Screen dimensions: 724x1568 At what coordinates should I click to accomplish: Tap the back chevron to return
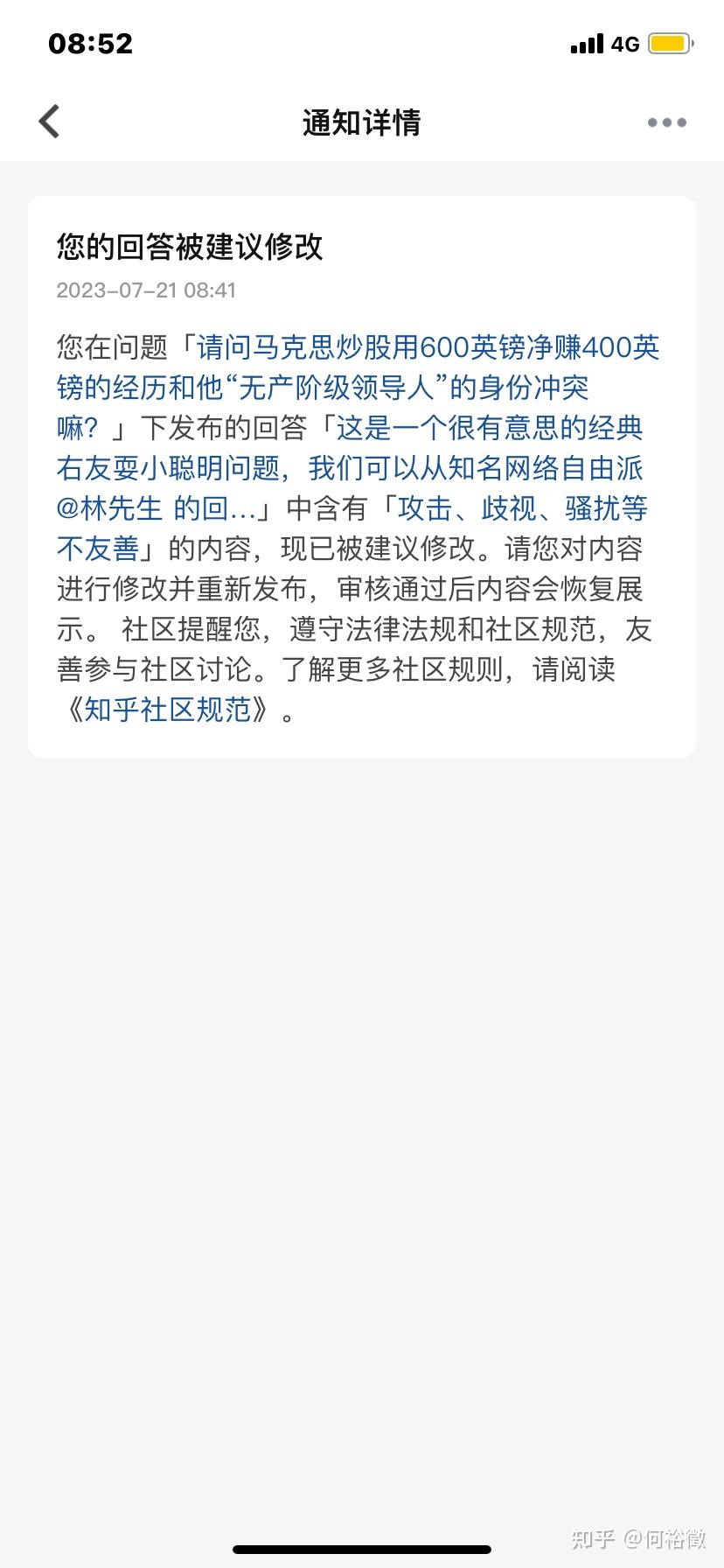pyautogui.click(x=48, y=121)
